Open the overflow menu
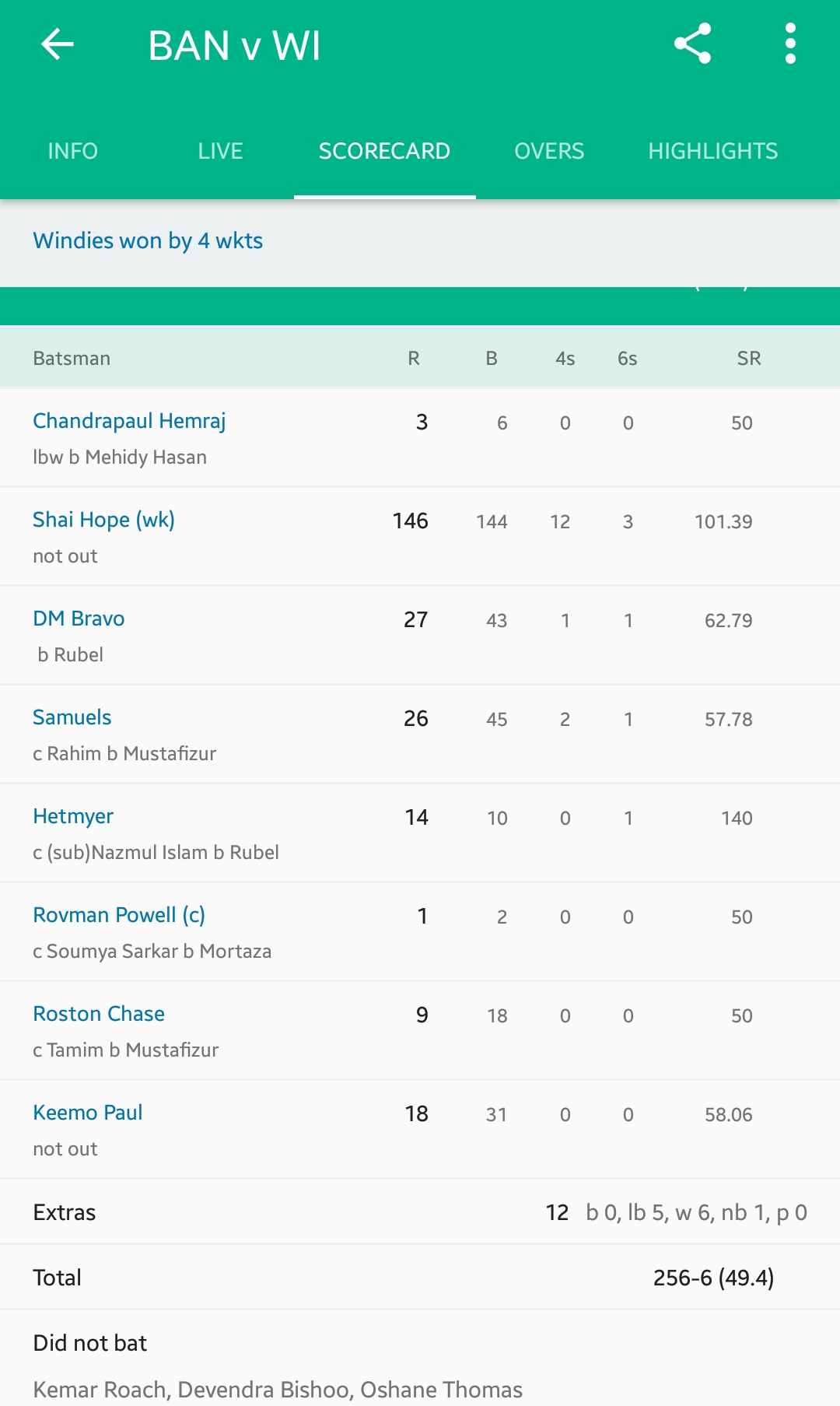This screenshot has height=1406, width=840. click(x=790, y=44)
